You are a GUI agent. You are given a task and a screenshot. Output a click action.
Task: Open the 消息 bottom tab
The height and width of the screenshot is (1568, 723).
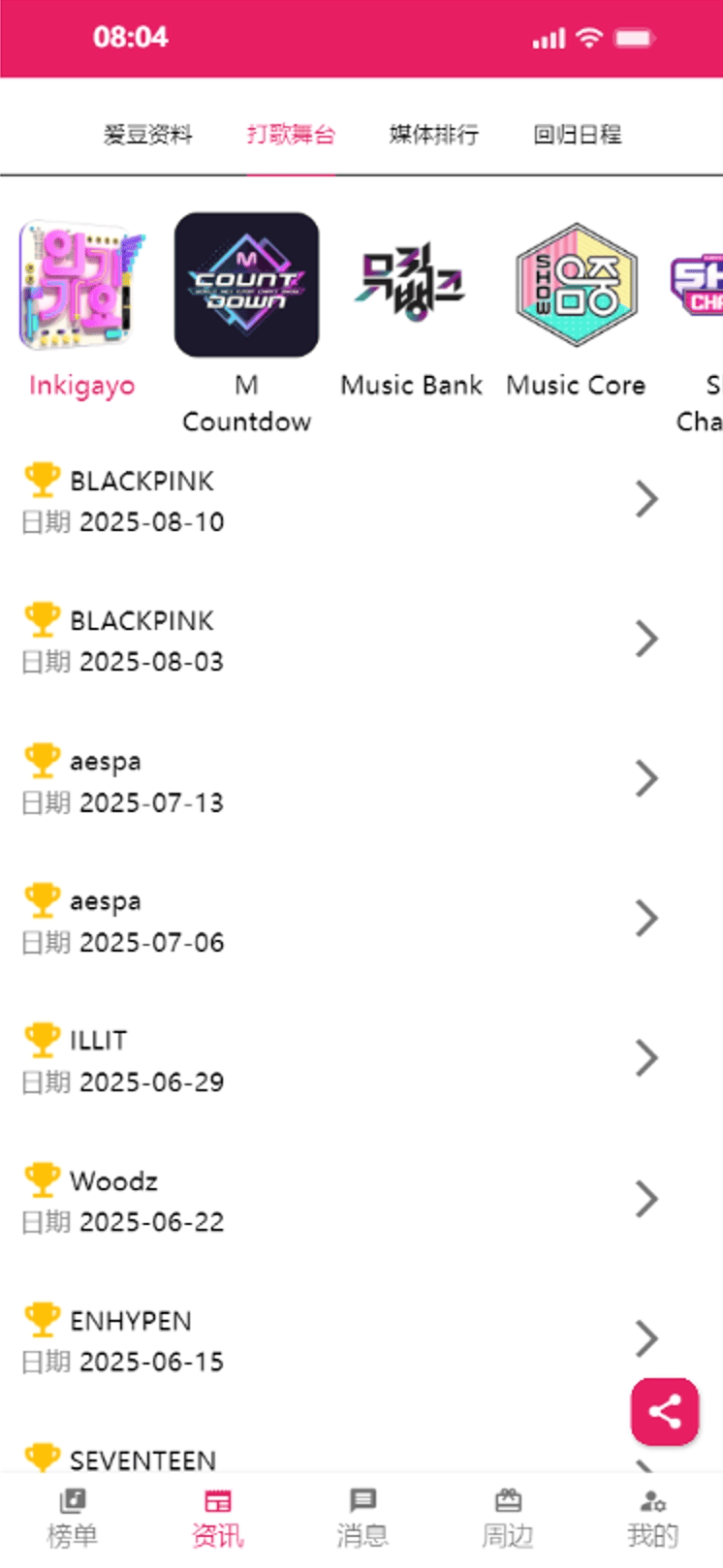[361, 1520]
